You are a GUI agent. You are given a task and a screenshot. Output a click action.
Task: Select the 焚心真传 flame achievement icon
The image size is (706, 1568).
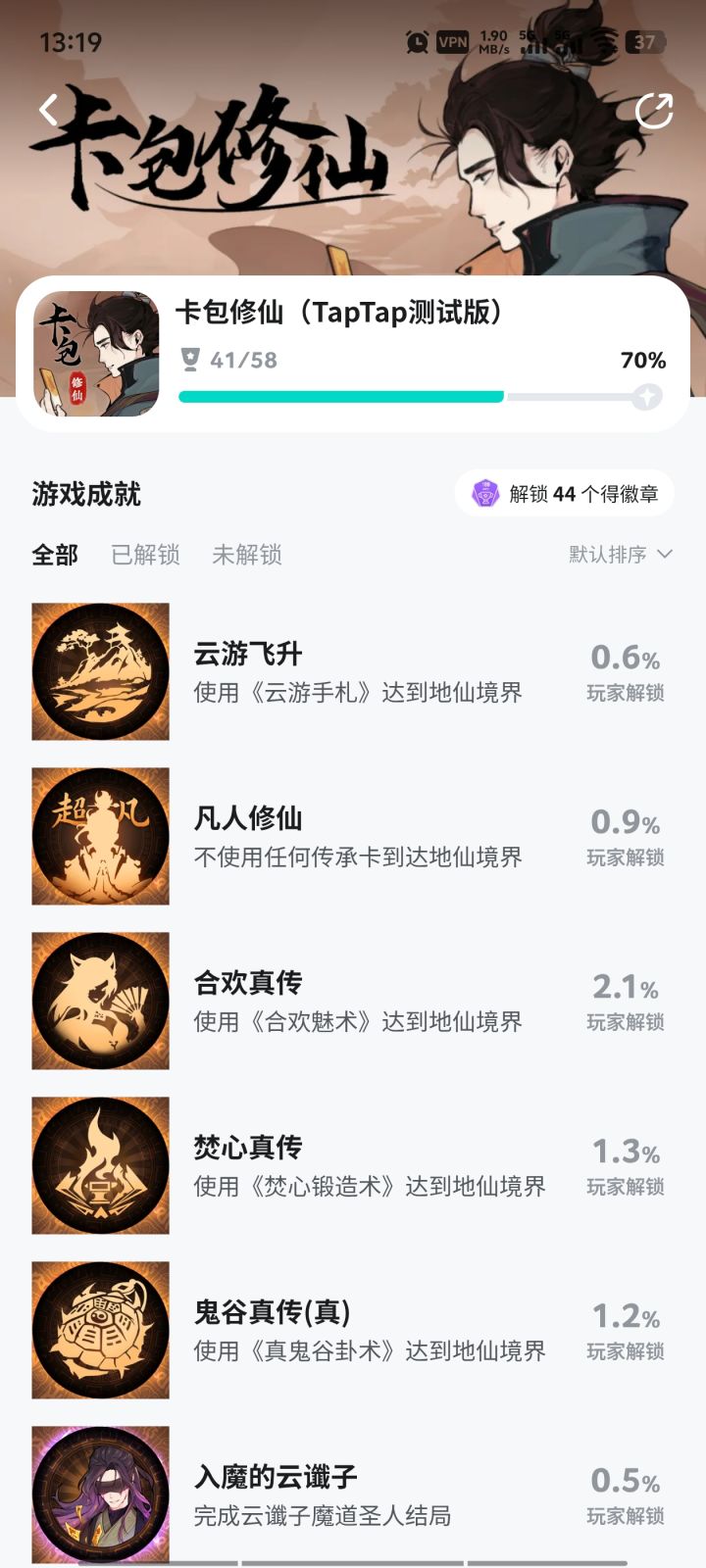tap(100, 1165)
